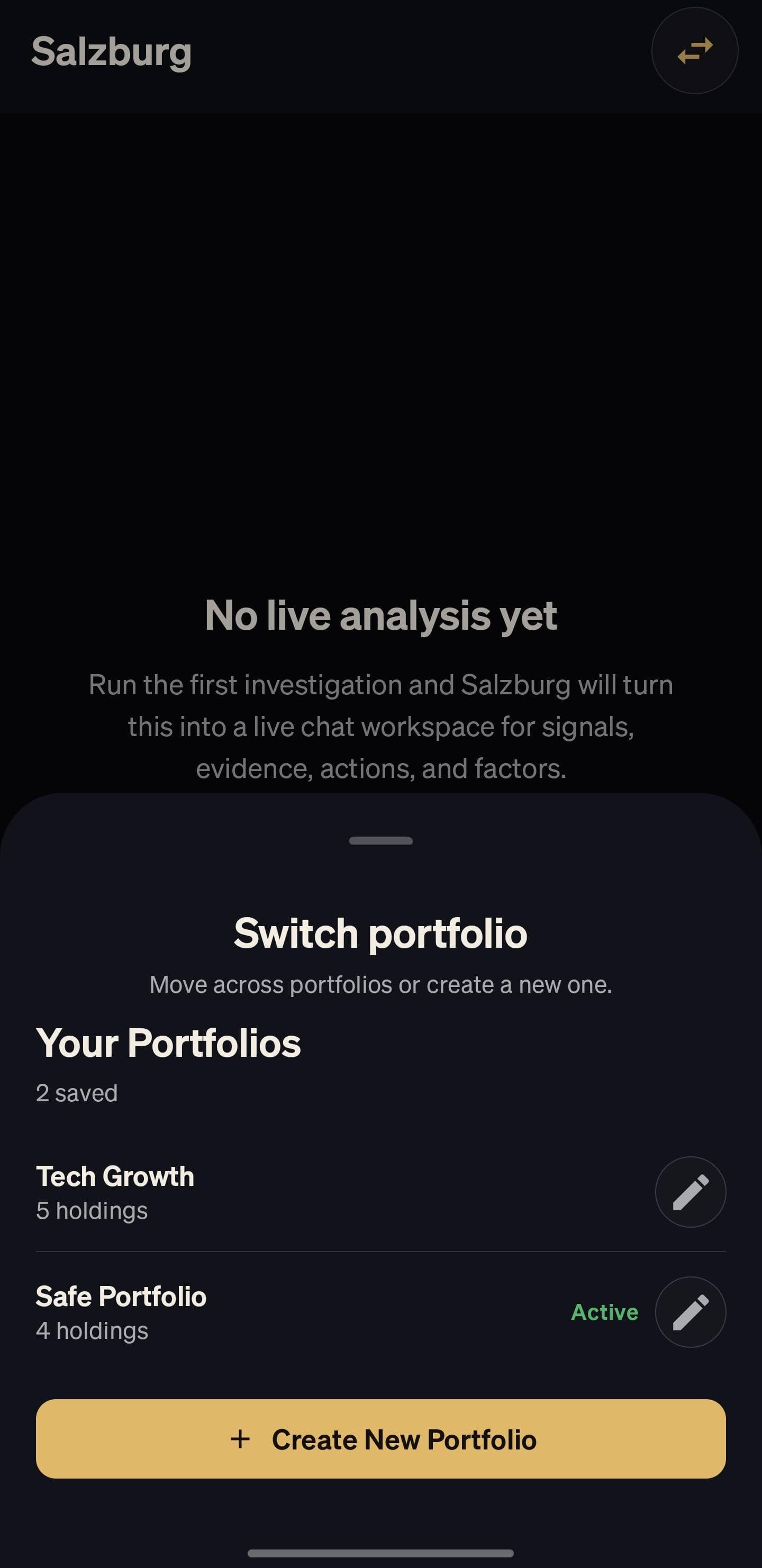
Task: Select the Tech Growth portfolio
Action: pyautogui.click(x=341, y=1192)
